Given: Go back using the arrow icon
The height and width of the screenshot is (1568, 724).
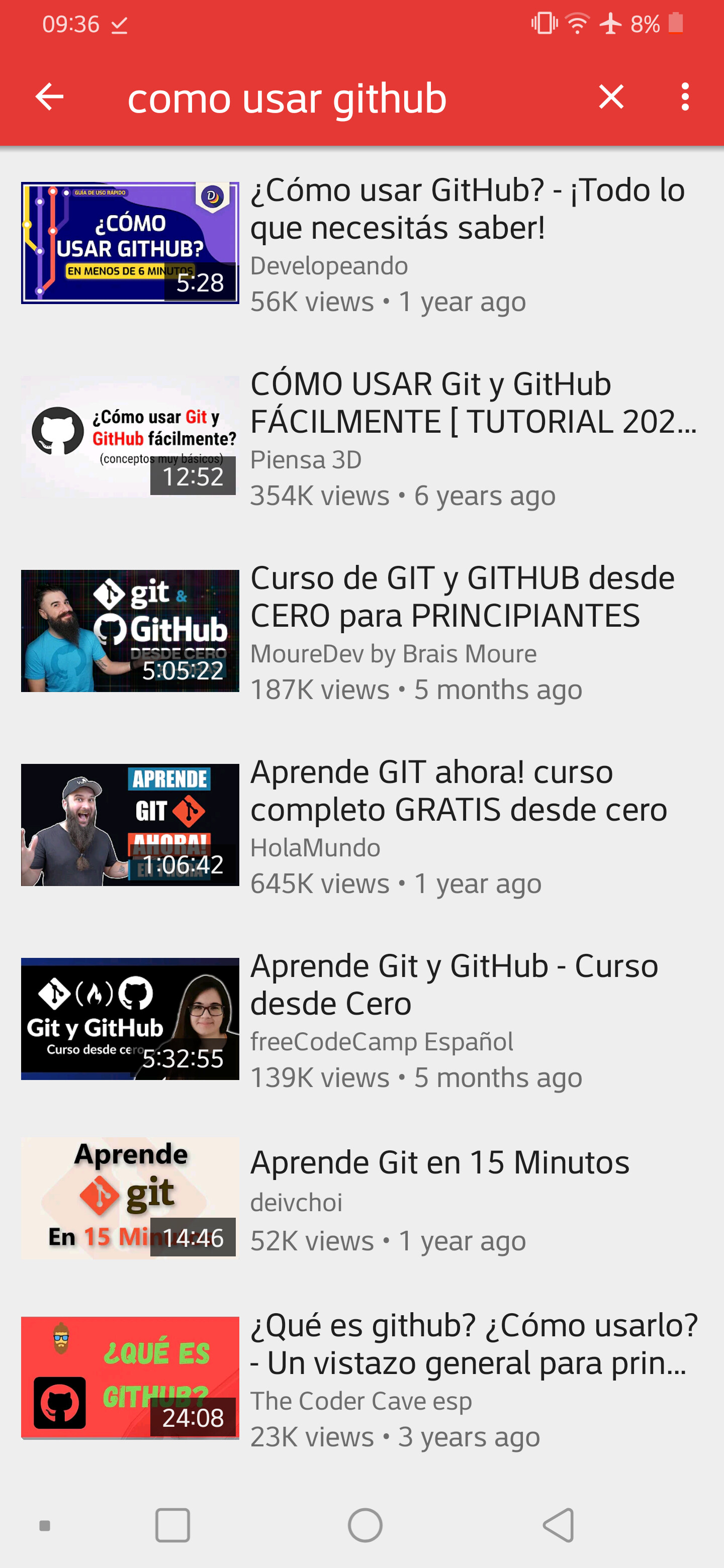Looking at the screenshot, I should pos(49,97).
